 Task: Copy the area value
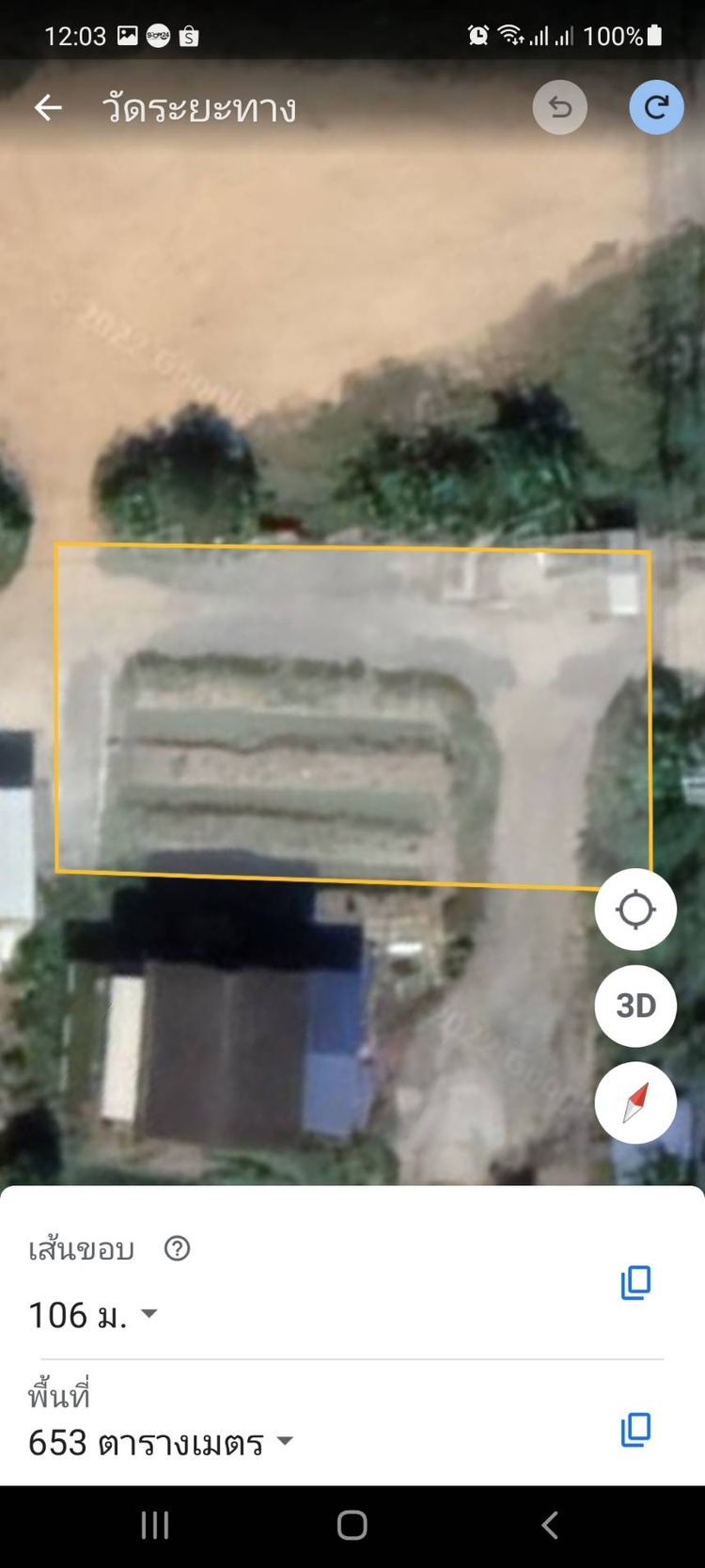[635, 1430]
